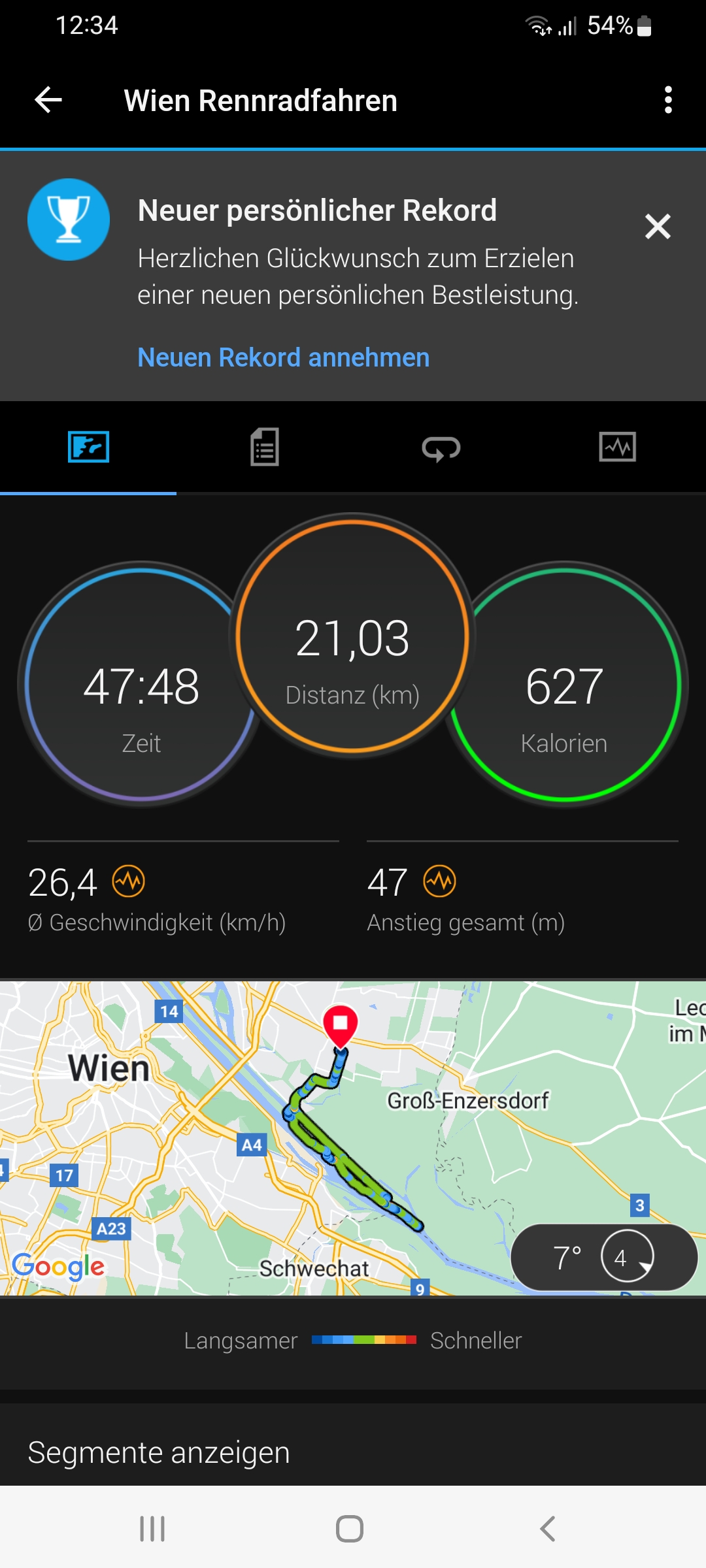Image resolution: width=706 pixels, height=1568 pixels.
Task: Go to the system home screen
Action: pos(350,1529)
